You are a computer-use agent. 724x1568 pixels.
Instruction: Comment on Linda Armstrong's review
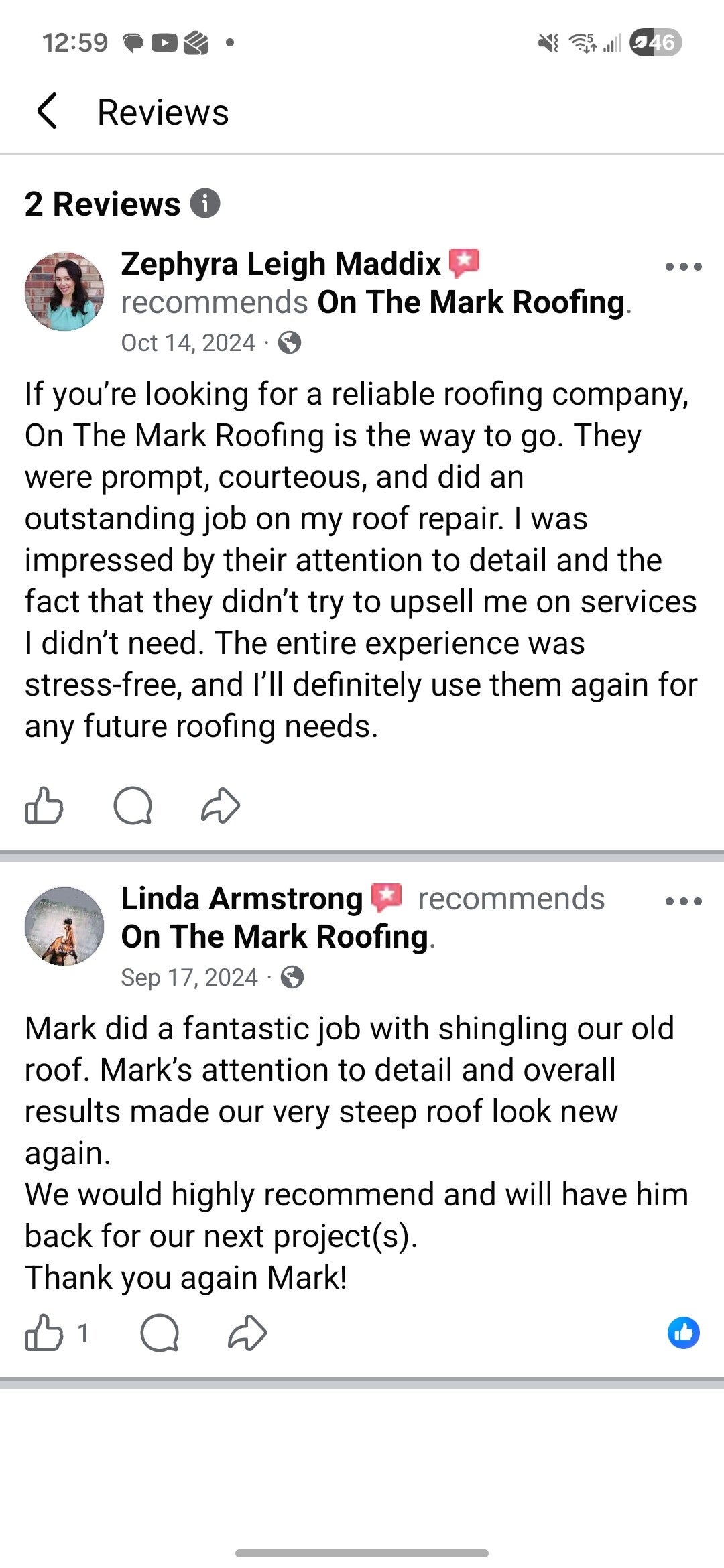[160, 1332]
